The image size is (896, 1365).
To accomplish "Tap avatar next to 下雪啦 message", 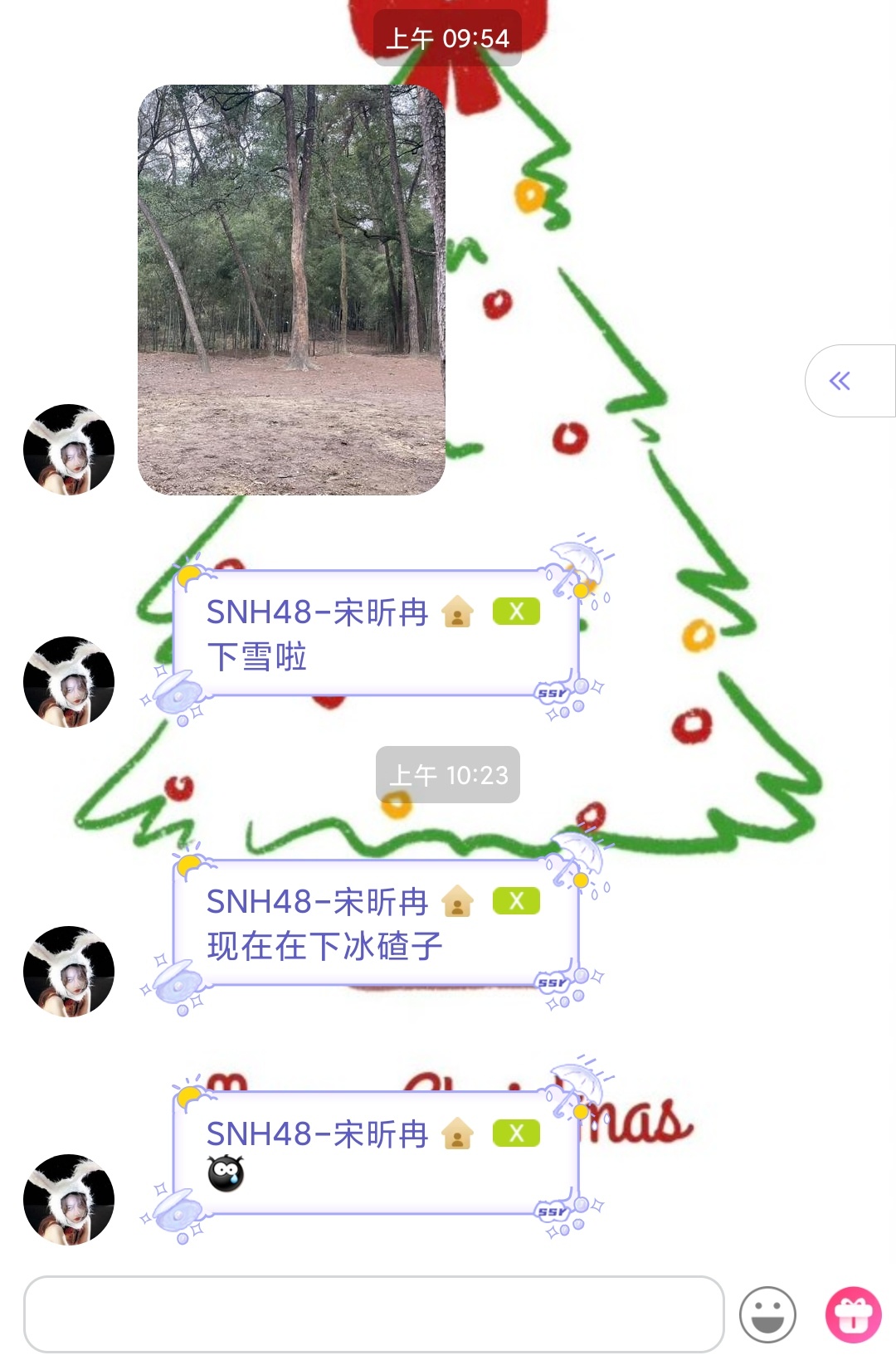I will click(69, 682).
